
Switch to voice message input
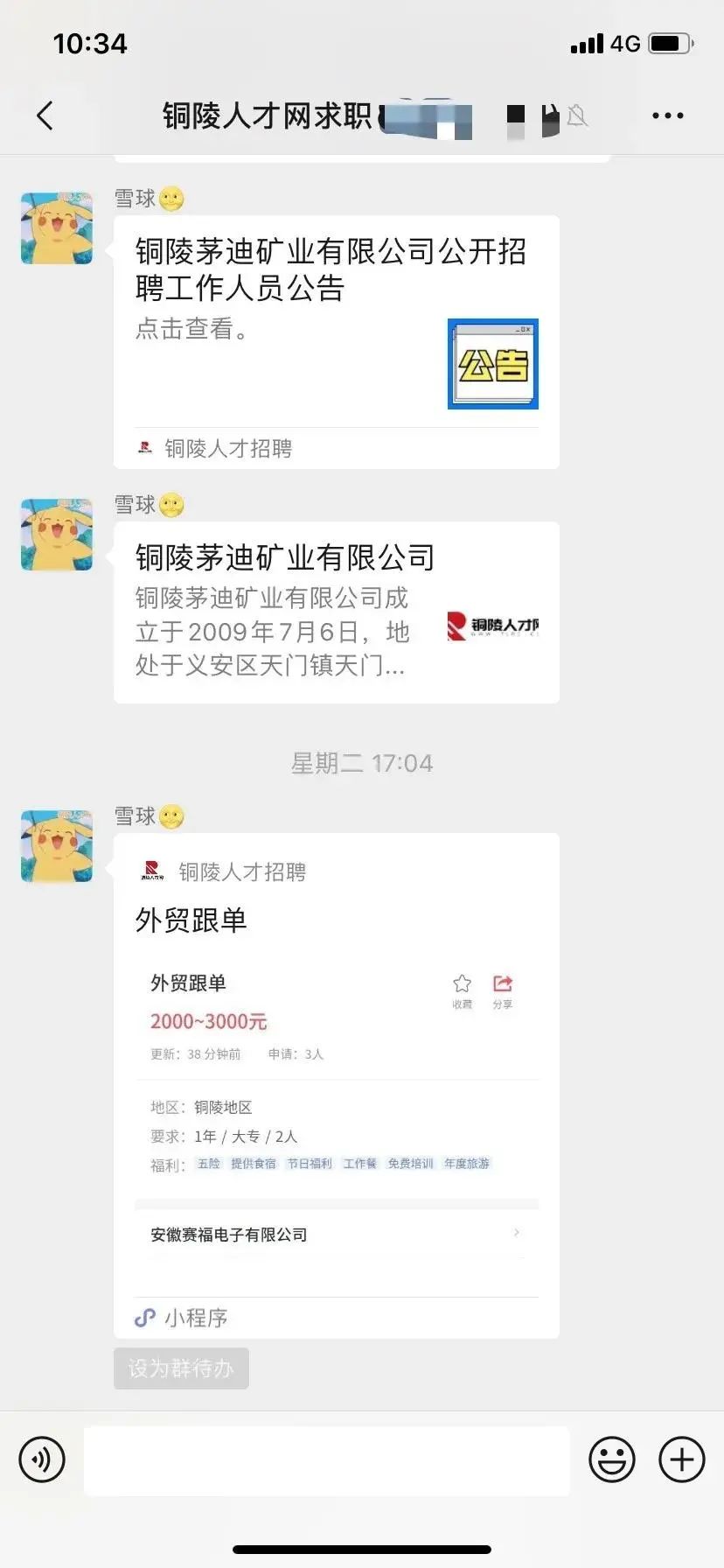click(x=42, y=1459)
